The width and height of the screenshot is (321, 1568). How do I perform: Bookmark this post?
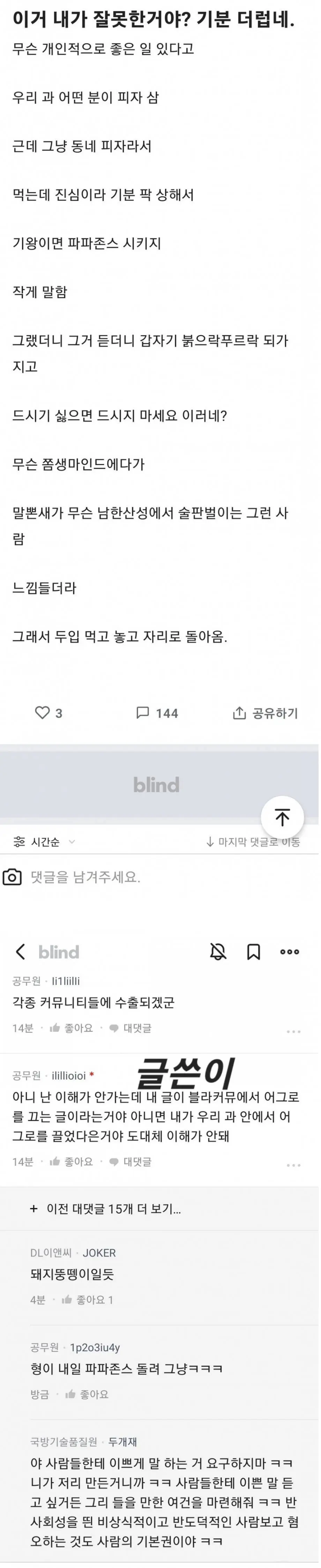pos(253,951)
